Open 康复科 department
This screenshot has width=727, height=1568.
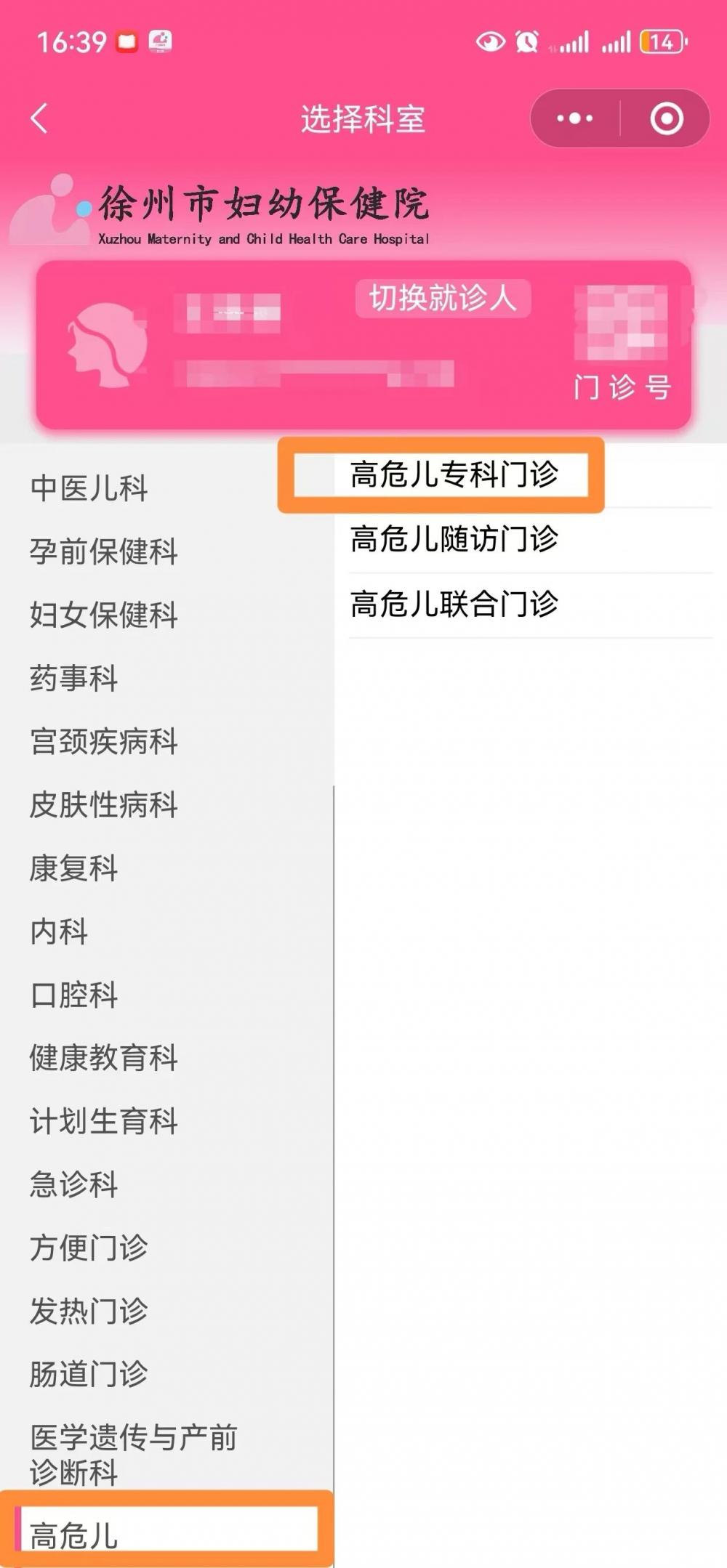click(73, 868)
